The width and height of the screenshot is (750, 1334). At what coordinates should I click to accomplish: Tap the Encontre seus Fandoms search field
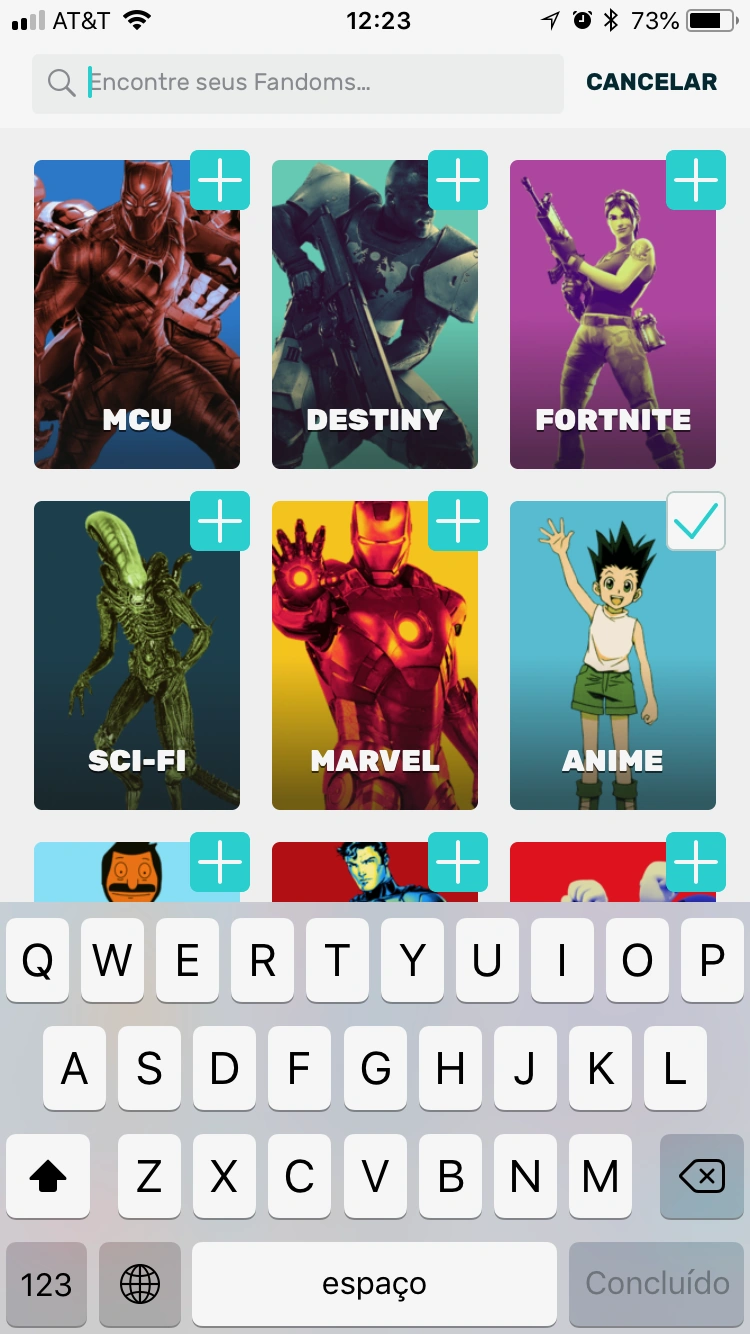click(298, 83)
